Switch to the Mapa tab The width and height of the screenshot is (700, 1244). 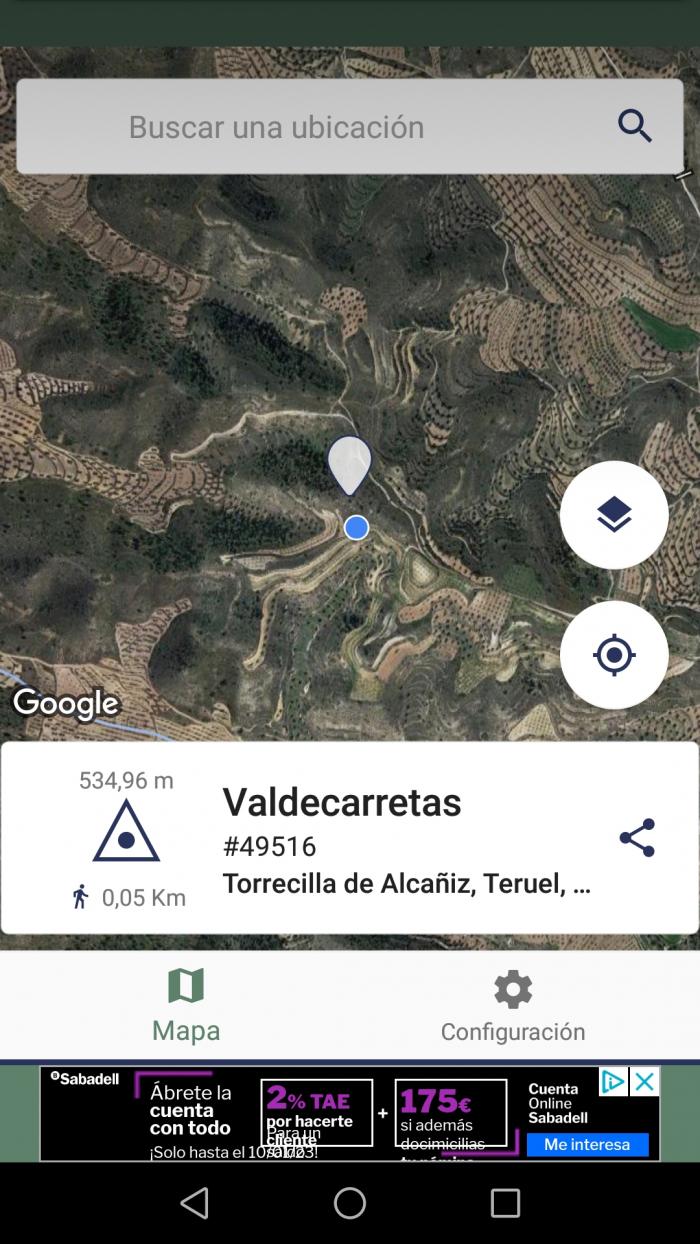point(186,1005)
